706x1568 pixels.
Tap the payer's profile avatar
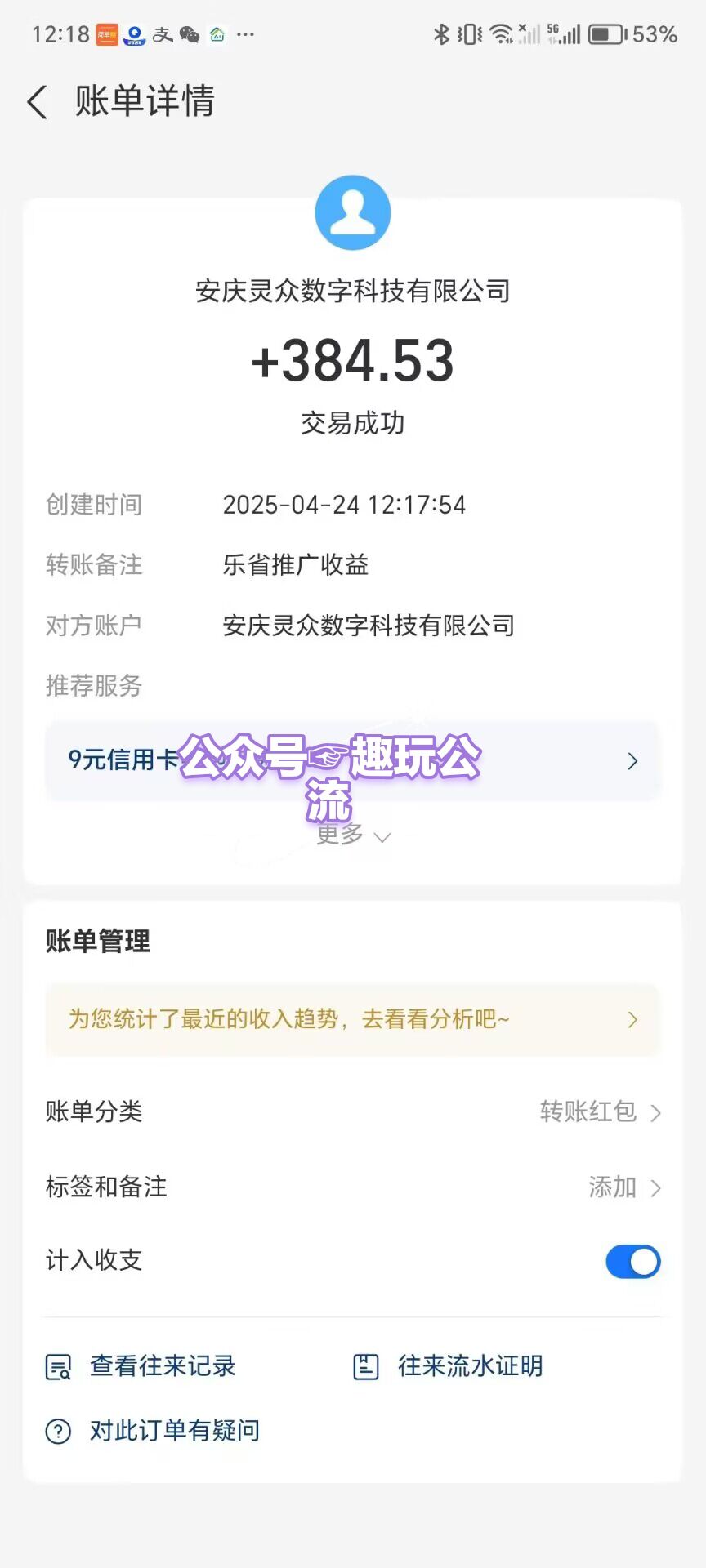click(x=353, y=212)
